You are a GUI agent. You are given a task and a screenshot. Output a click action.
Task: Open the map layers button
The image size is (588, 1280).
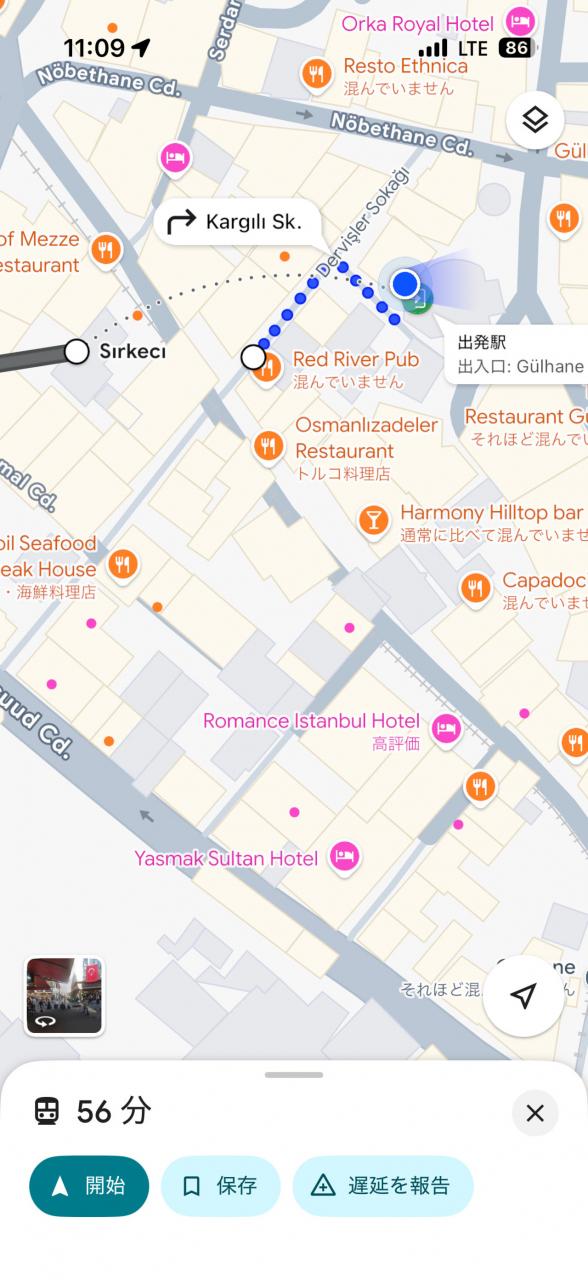coord(535,121)
